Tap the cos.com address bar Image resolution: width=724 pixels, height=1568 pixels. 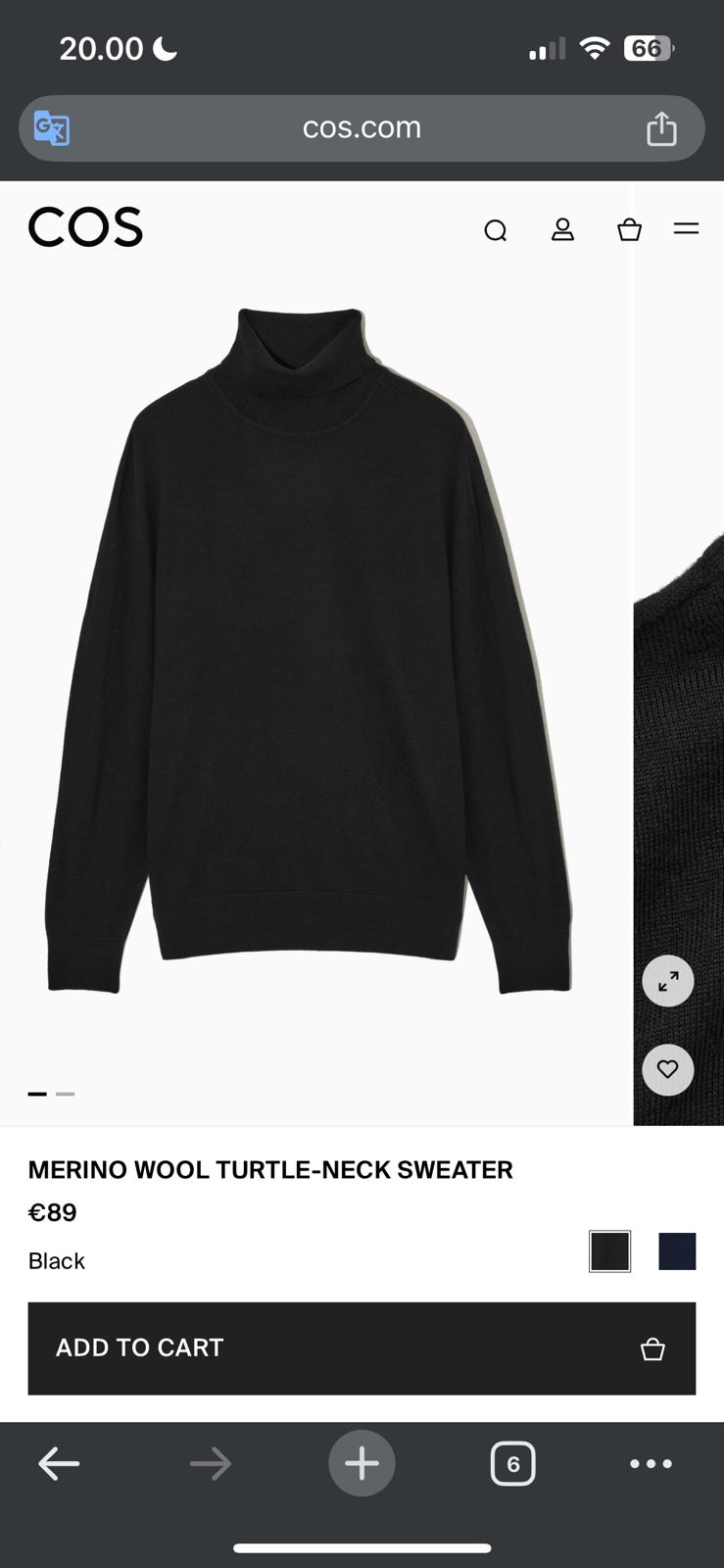362,128
